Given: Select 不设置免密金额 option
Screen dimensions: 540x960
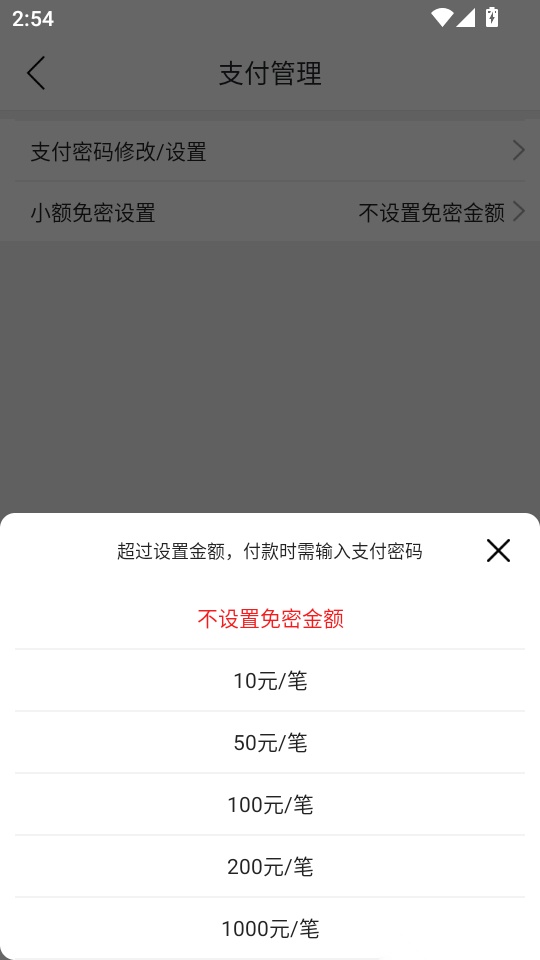Looking at the screenshot, I should (270, 618).
